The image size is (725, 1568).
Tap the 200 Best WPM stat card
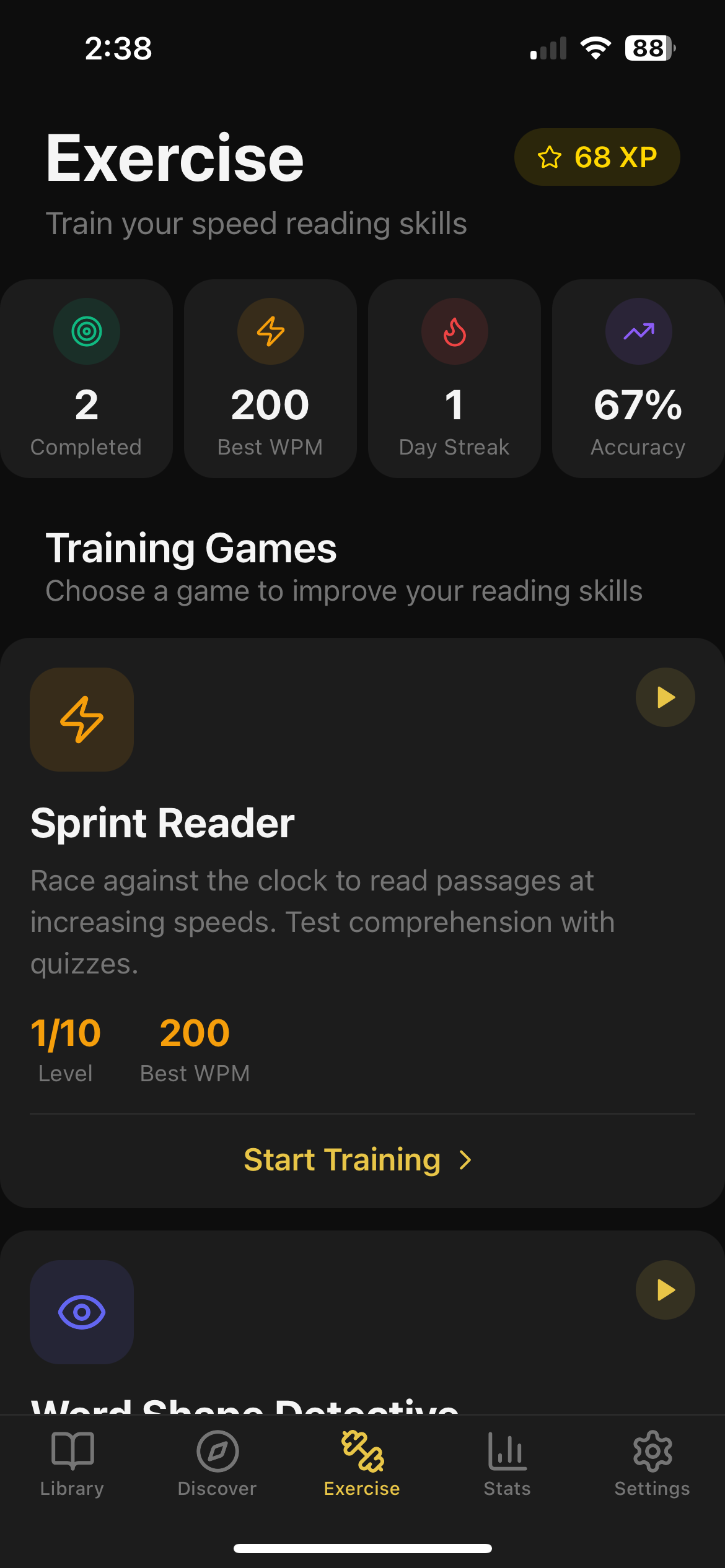point(270,379)
